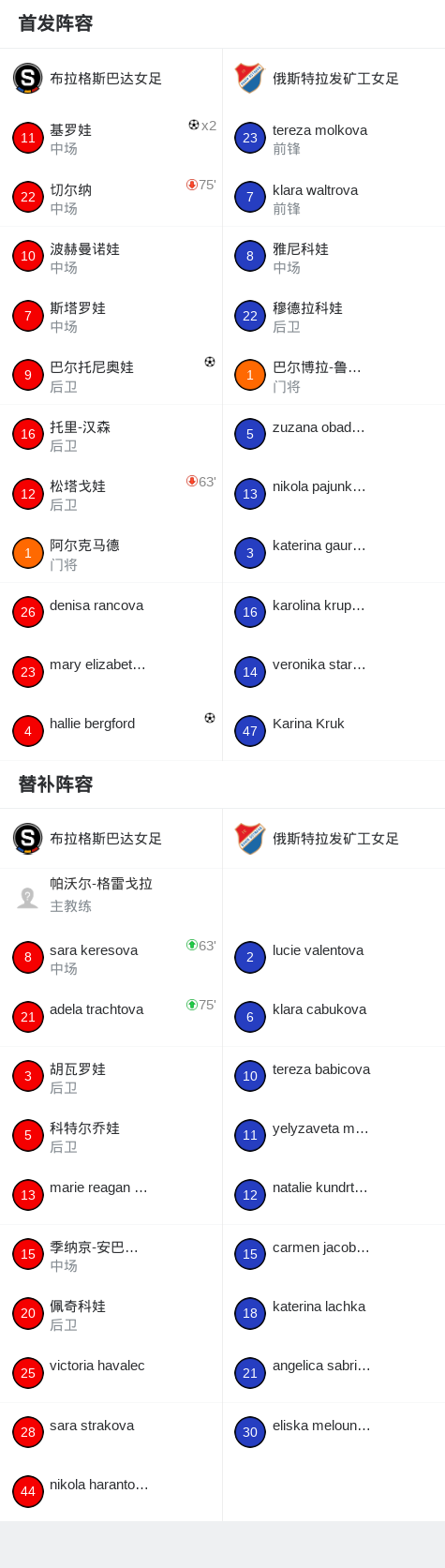
Task: Open Karina Kruk's profile
Action: [x=334, y=731]
